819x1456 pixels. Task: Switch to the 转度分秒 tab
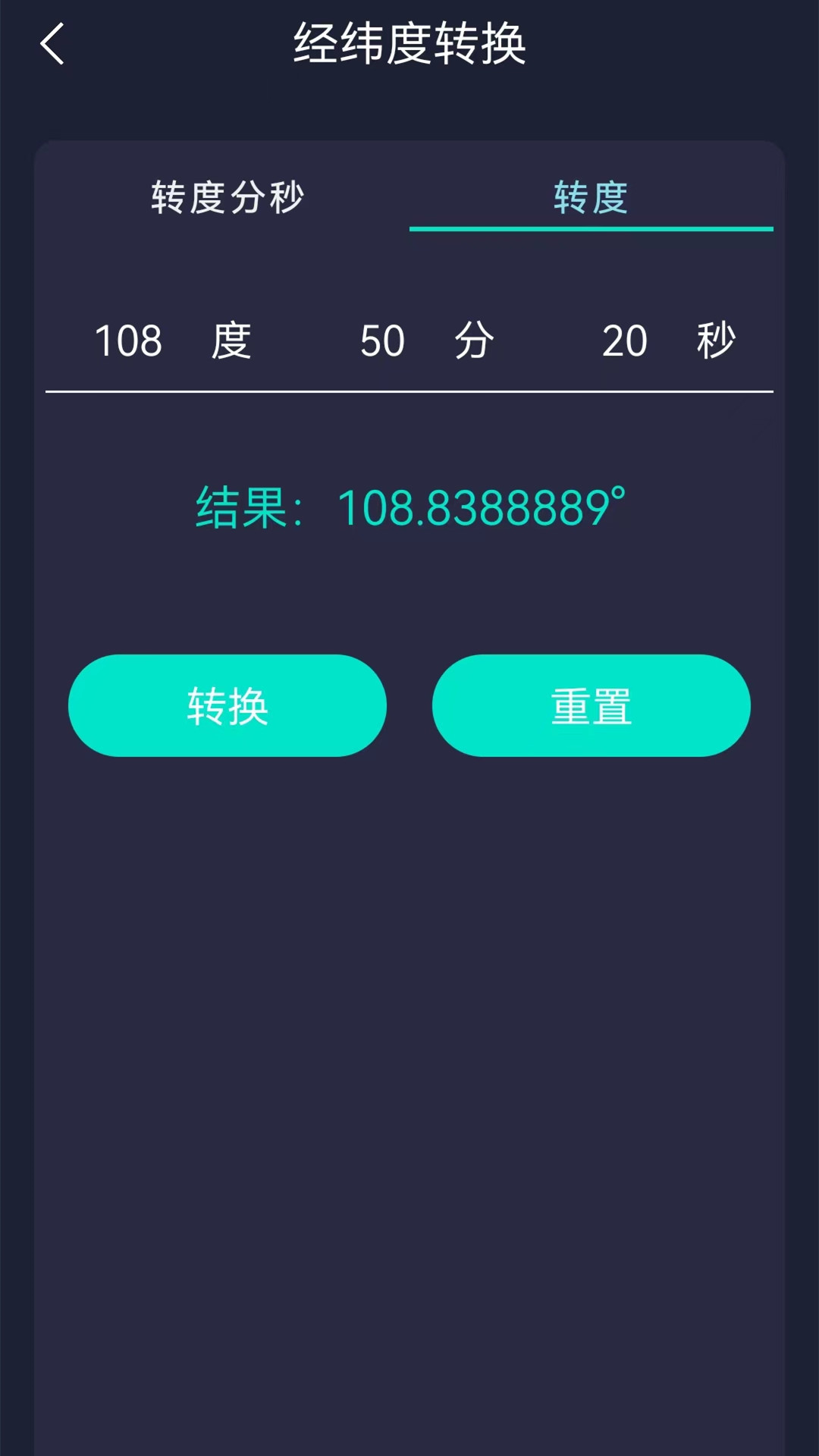click(x=227, y=197)
